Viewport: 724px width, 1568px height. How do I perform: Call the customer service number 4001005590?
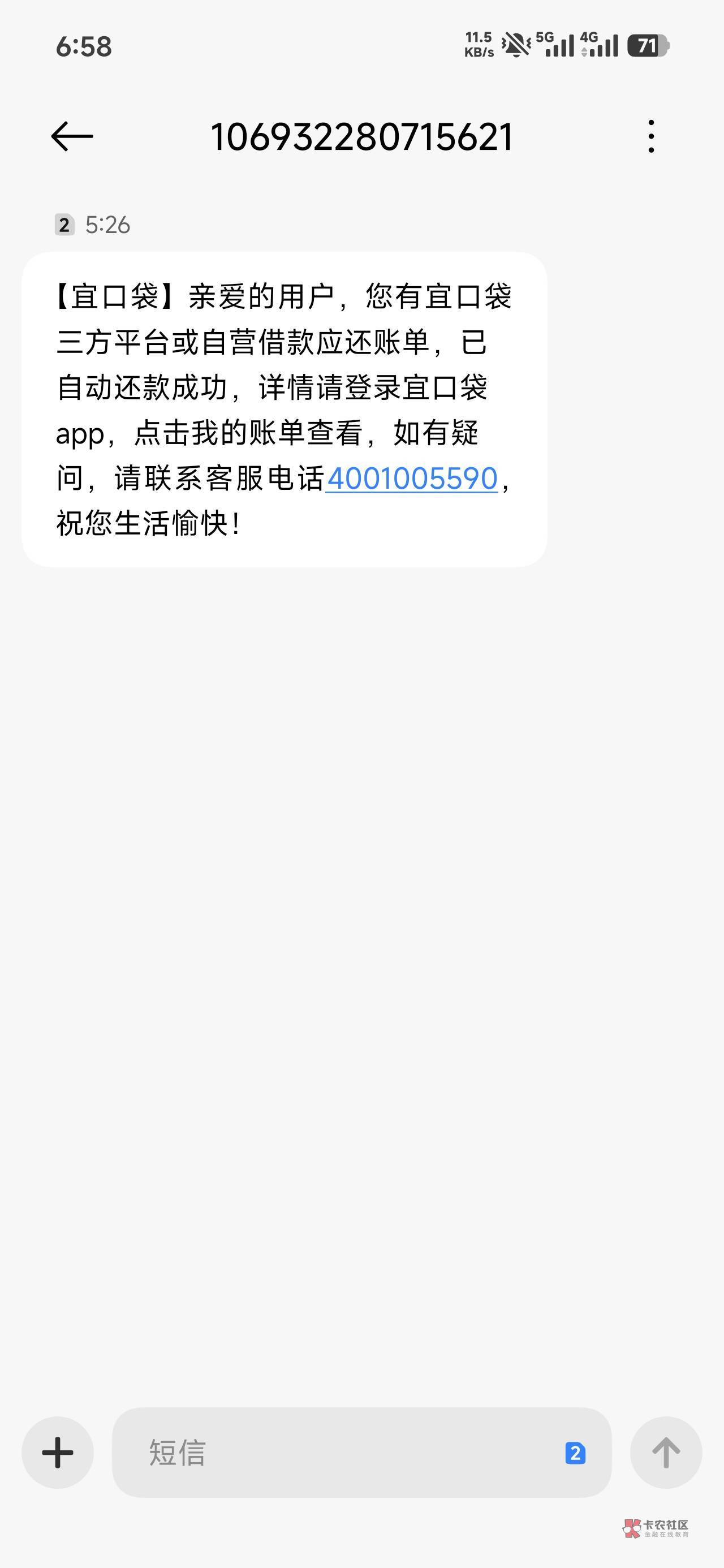pyautogui.click(x=412, y=479)
